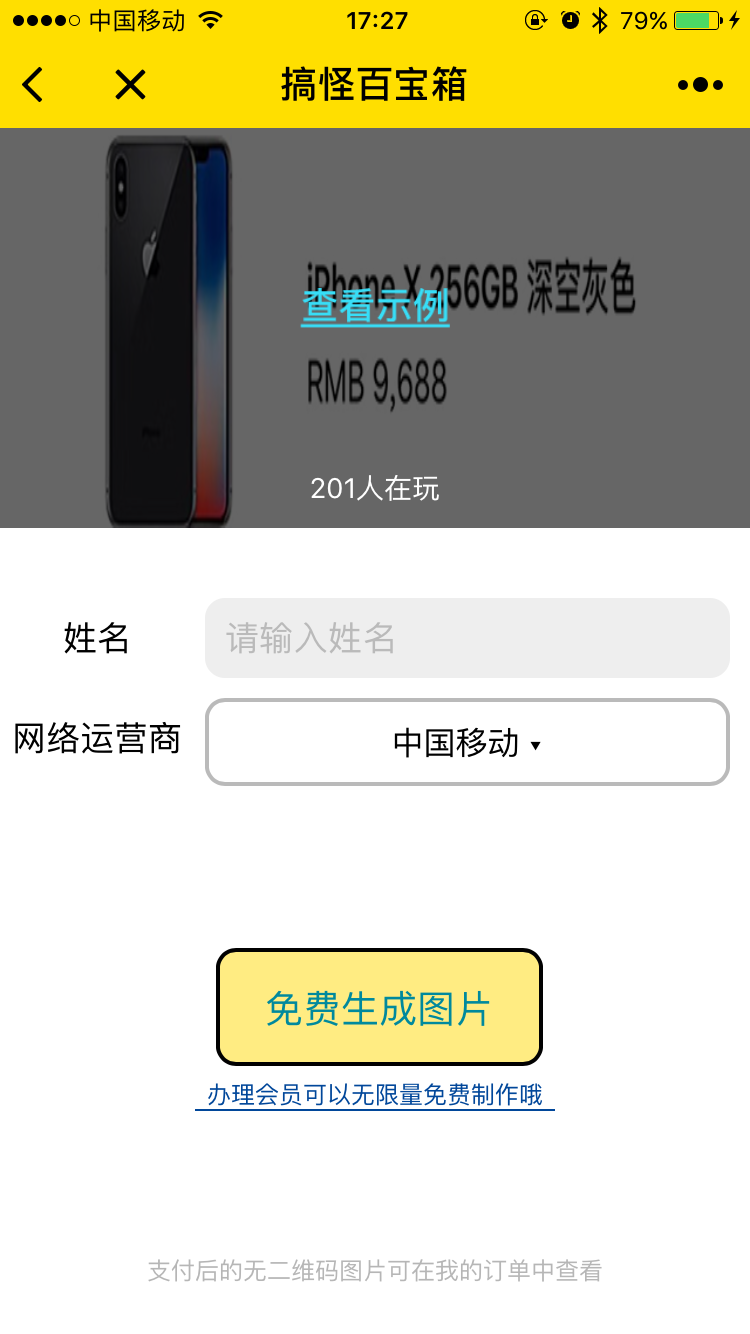The height and width of the screenshot is (1334, 750).
Task: Focus the 请输入姓名 name field
Action: pos(467,638)
